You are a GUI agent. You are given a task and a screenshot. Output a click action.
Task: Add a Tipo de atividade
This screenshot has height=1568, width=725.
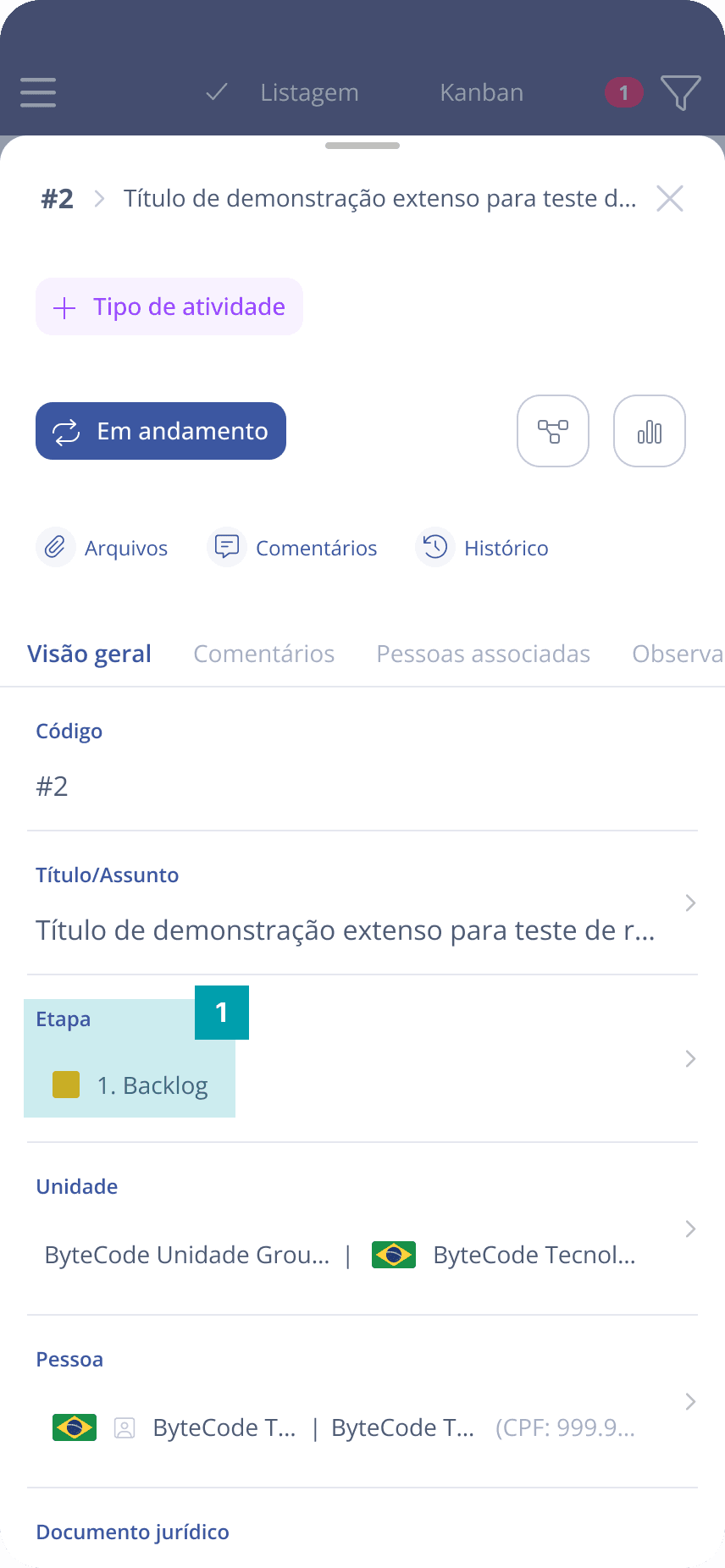168,306
